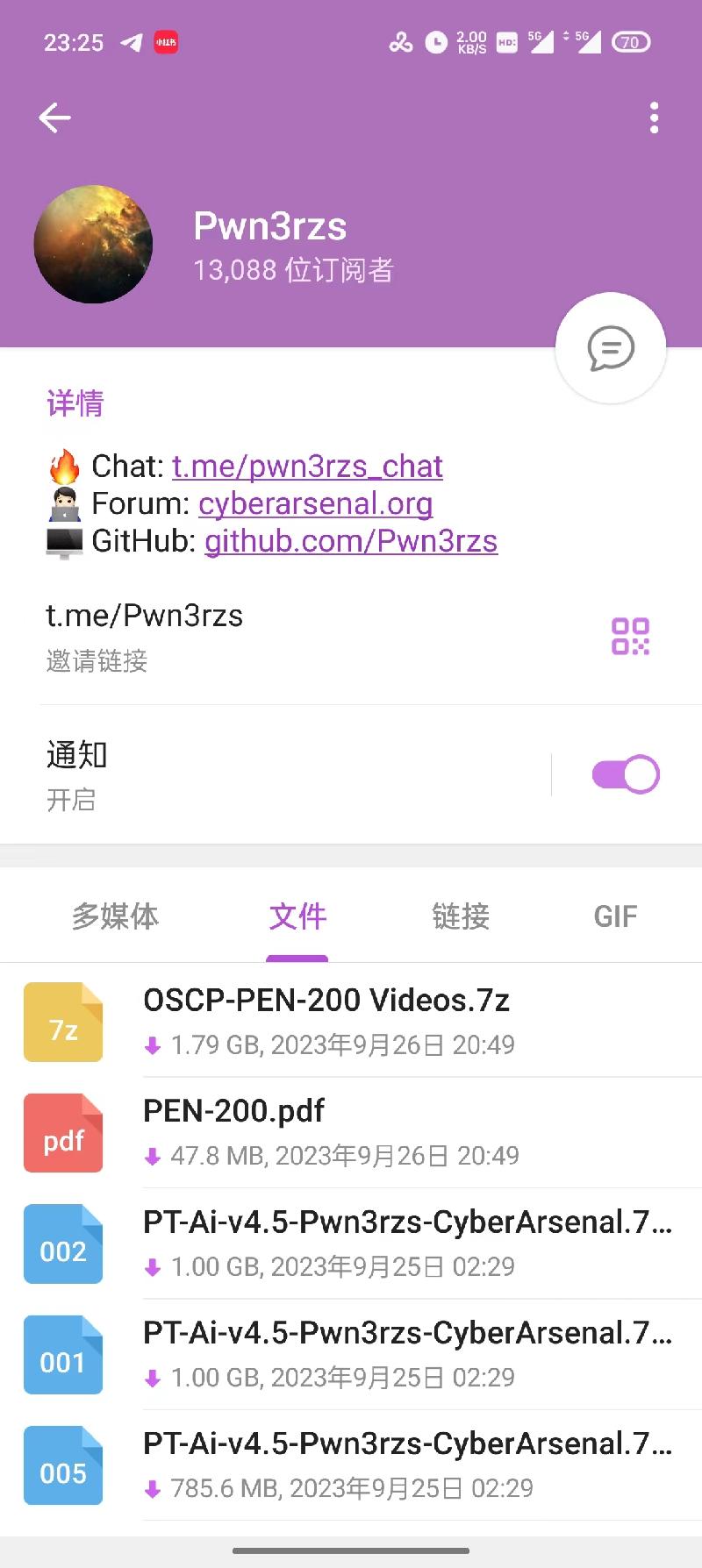Tap the channel avatar to view full photo
The height and width of the screenshot is (1568, 702).
[92, 244]
